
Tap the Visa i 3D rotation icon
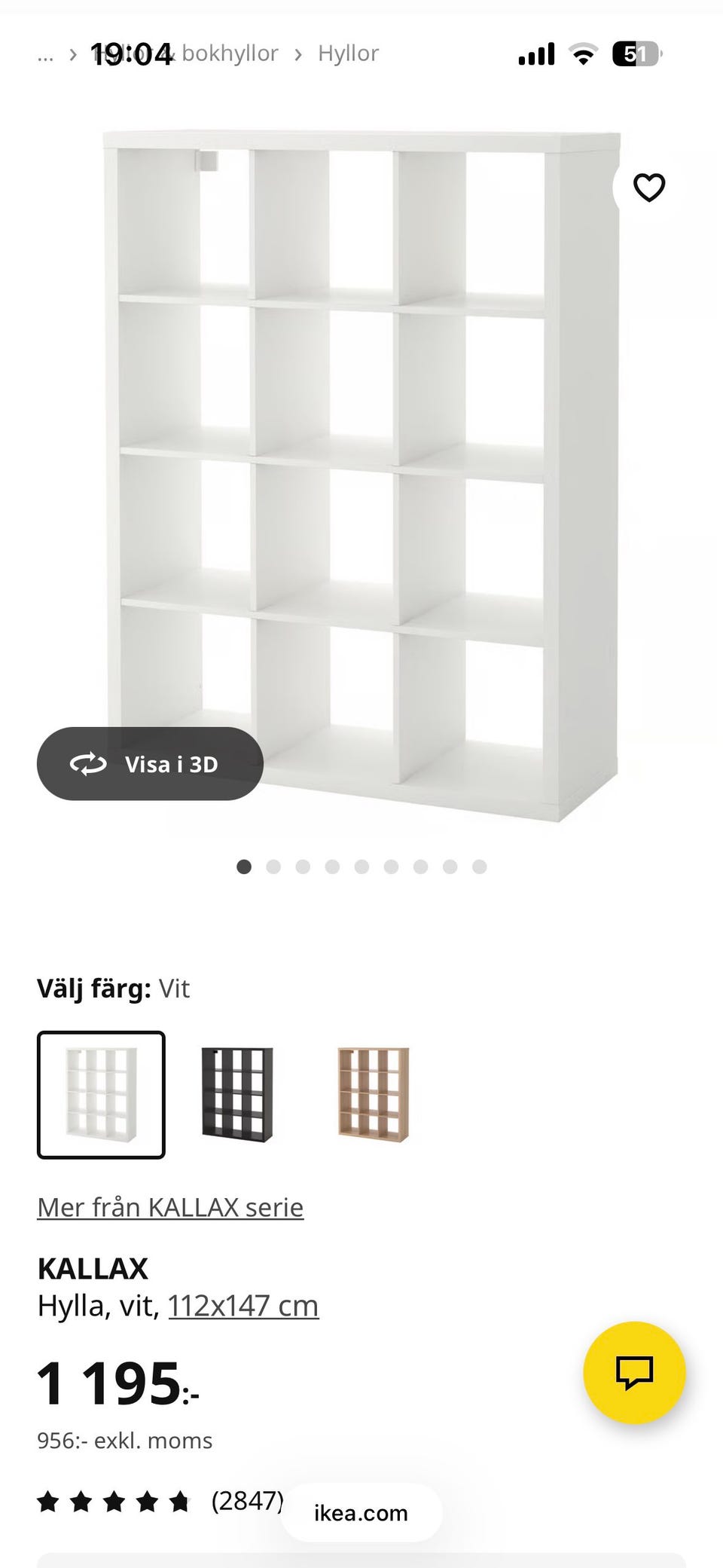point(88,763)
